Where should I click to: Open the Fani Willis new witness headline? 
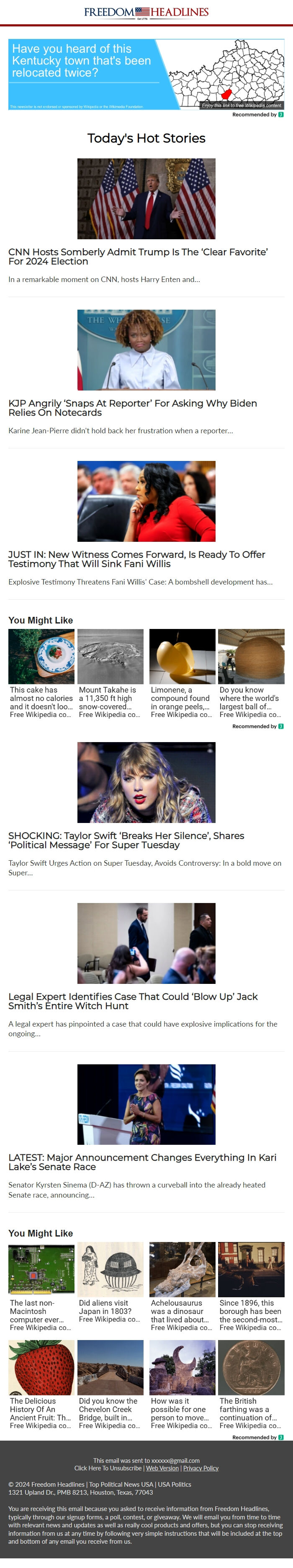(137, 559)
